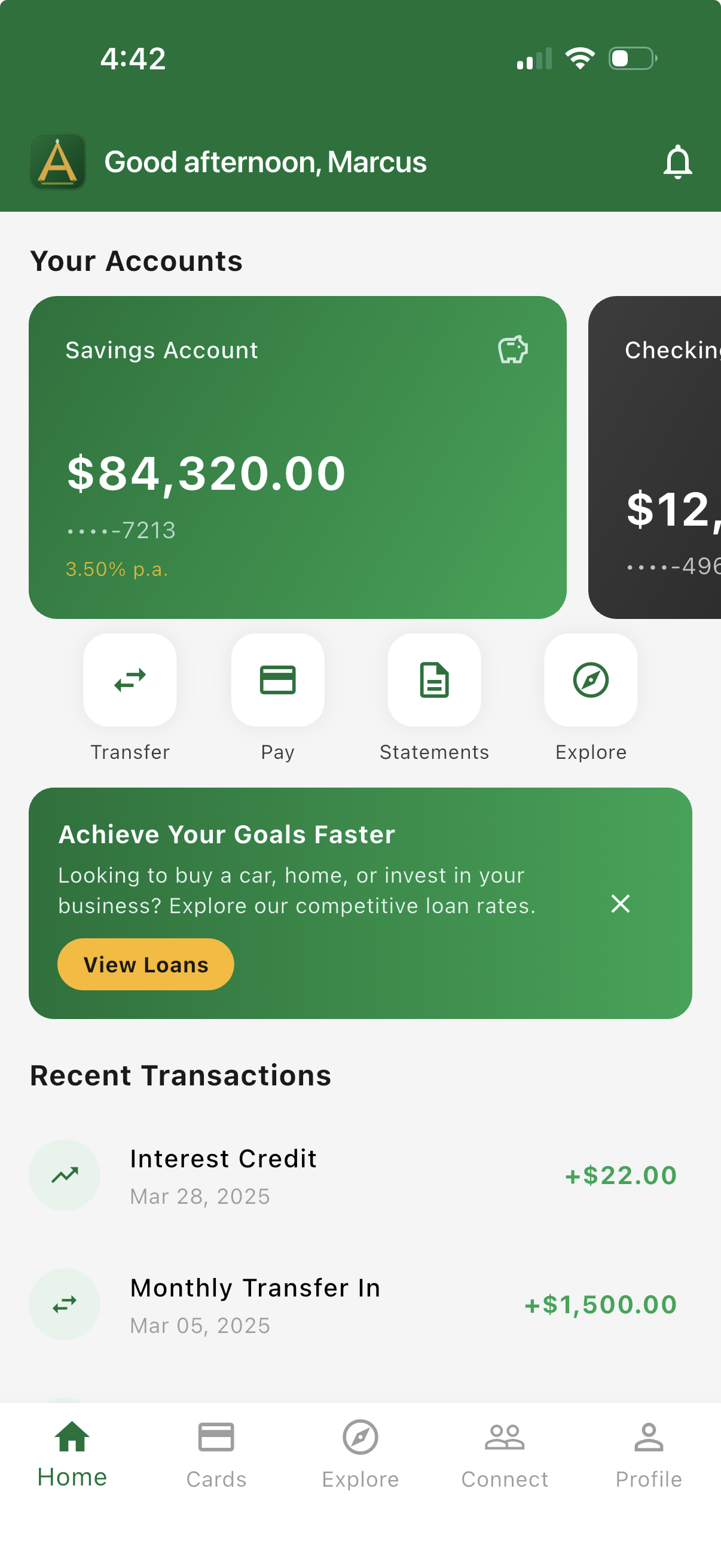The image size is (721, 1568).
Task: Dismiss the Achieve Your Goals Faster banner
Action: click(620, 903)
